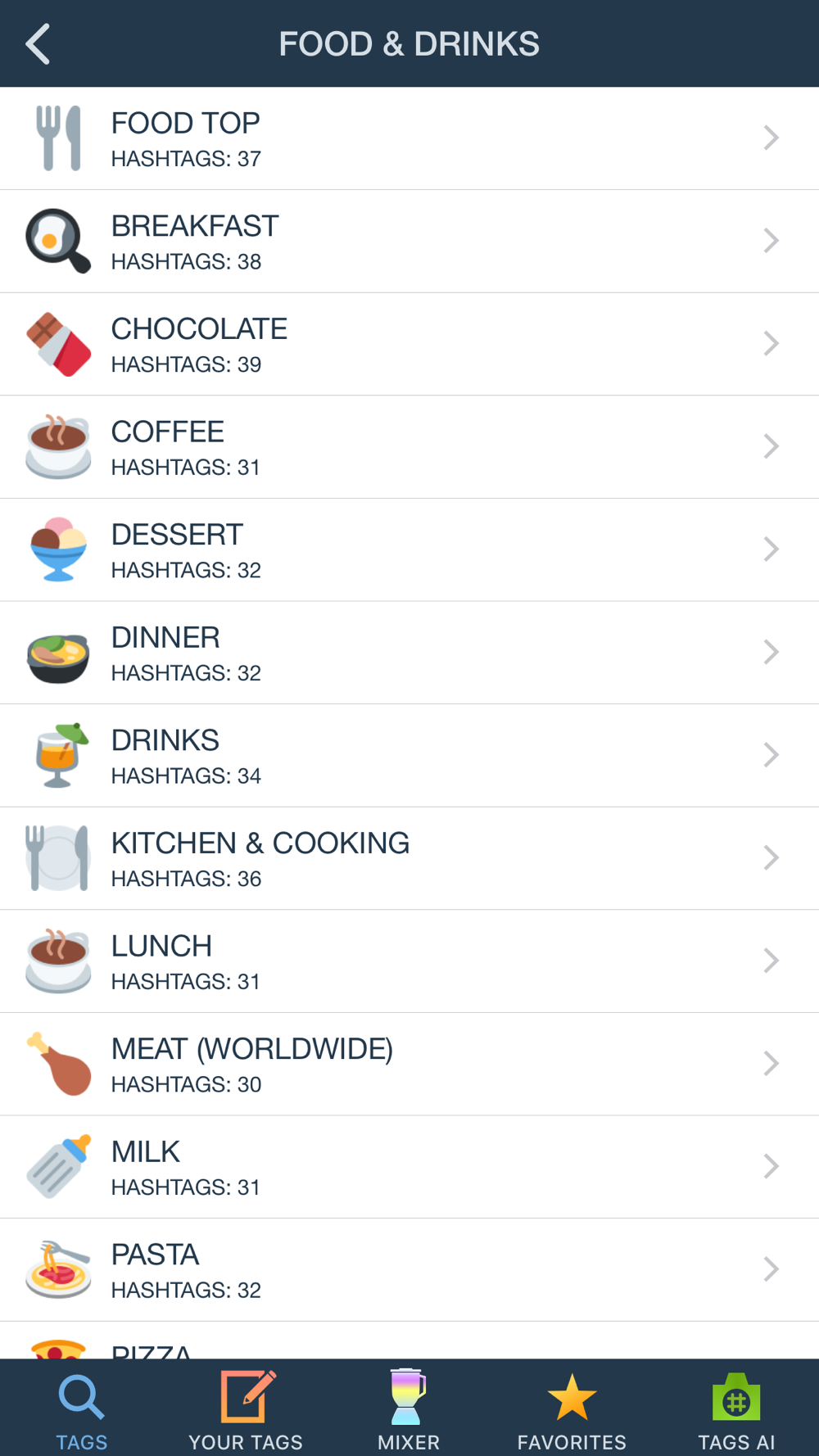Choose the Drinks category

409,756
